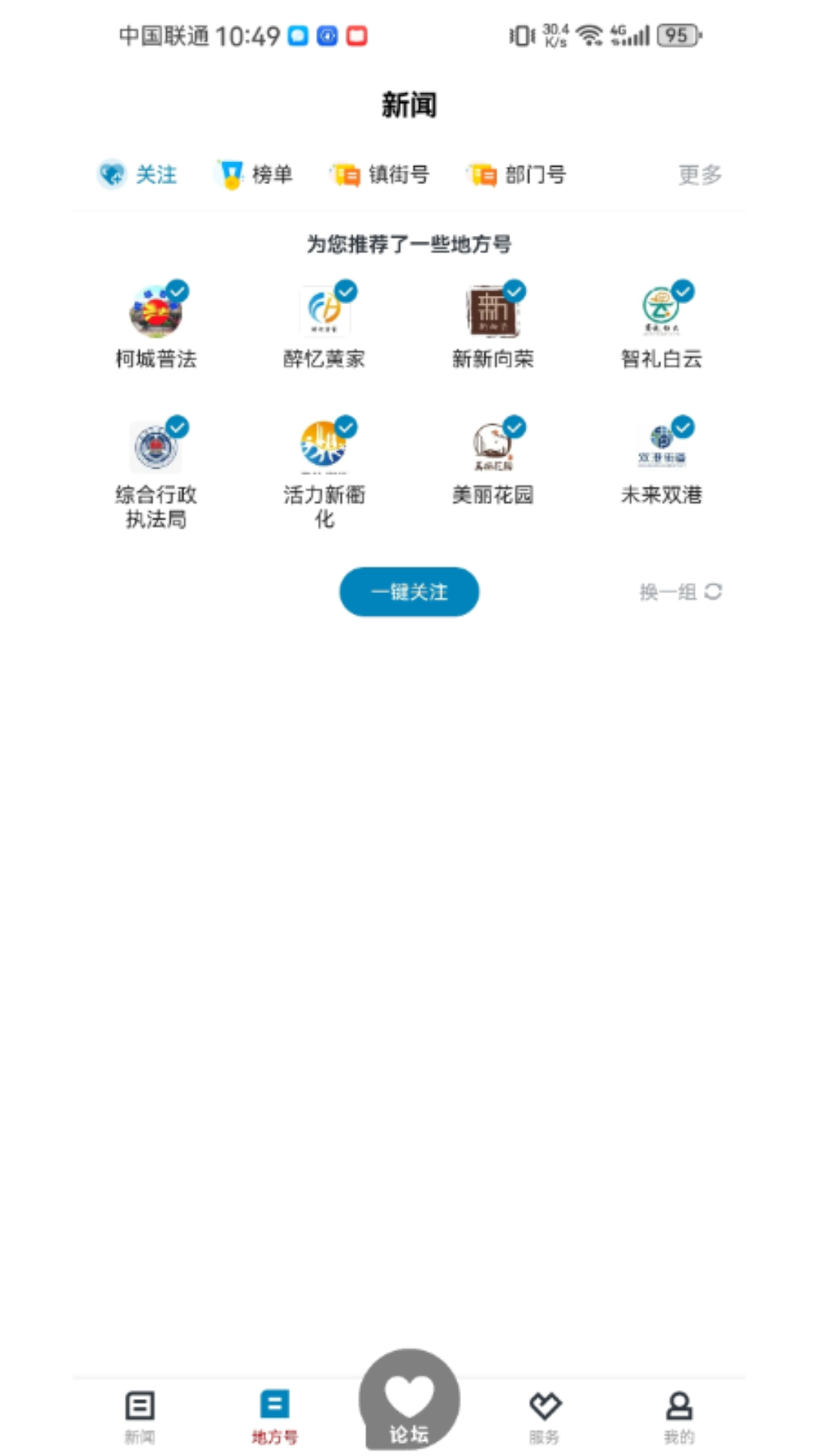This screenshot has width=819, height=1456.
Task: Open the 地方号 bottom tab
Action: click(275, 1417)
